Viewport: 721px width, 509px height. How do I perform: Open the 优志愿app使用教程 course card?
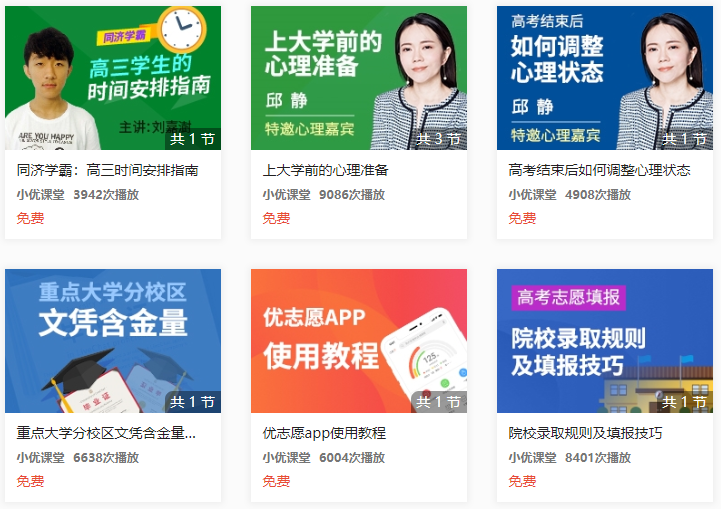[x=324, y=433]
